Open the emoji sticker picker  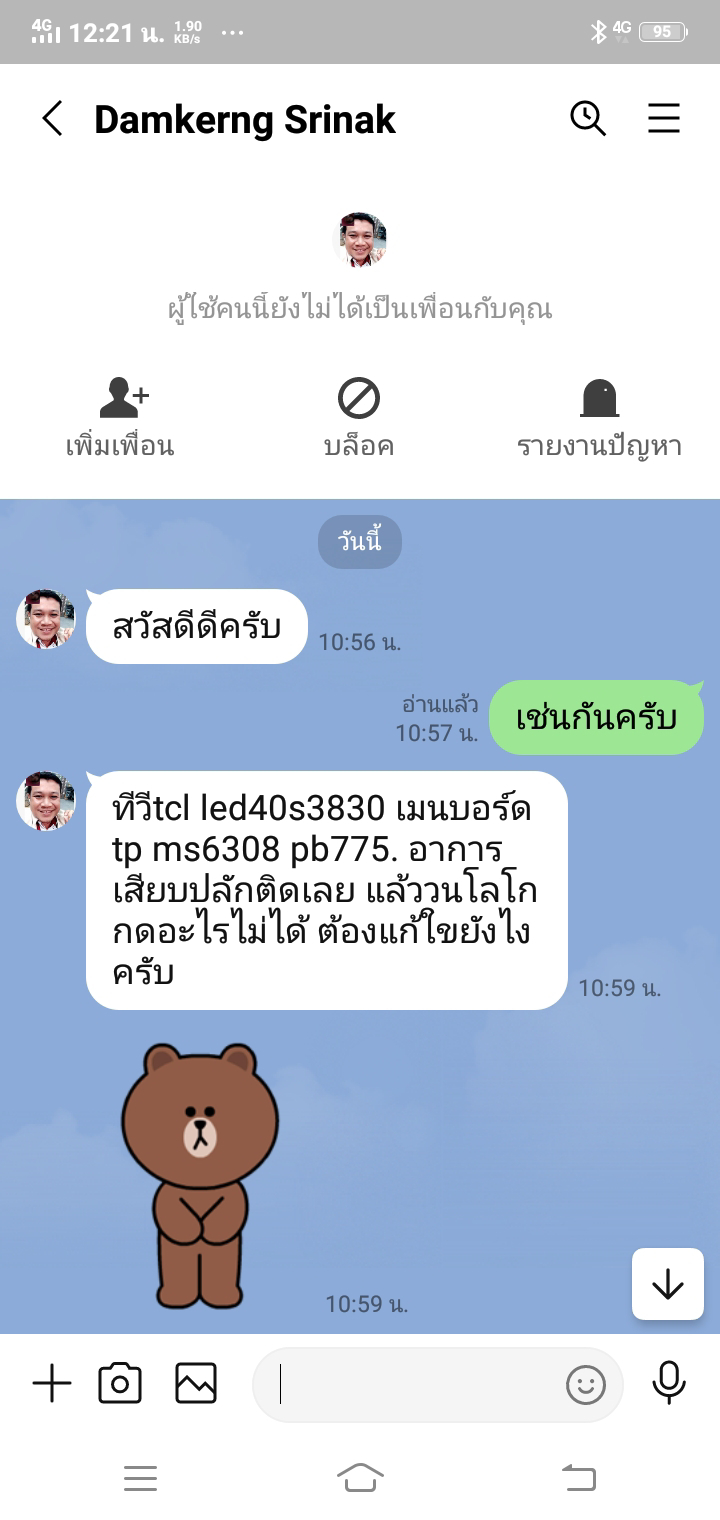coord(586,1385)
